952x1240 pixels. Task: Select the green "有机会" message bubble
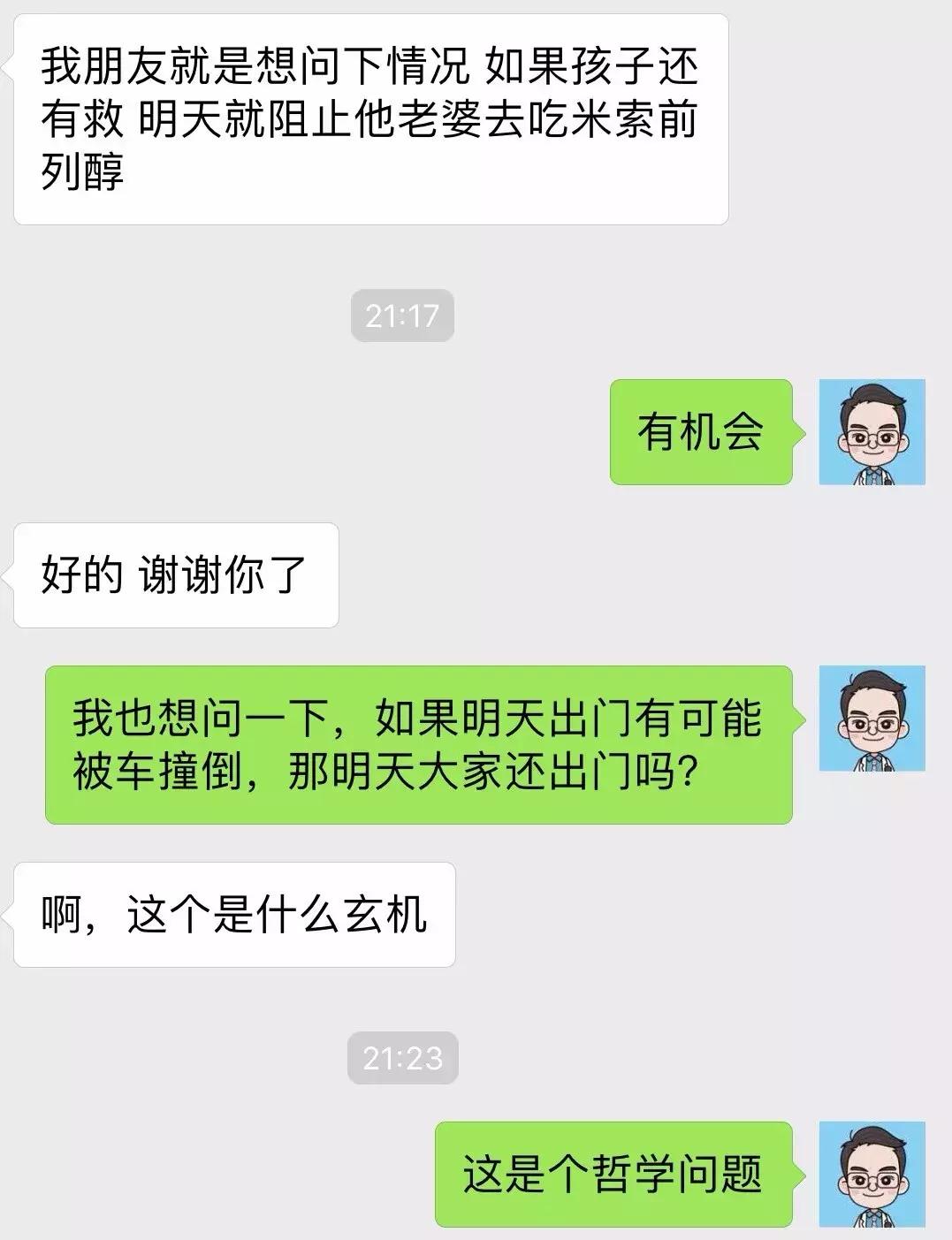pyautogui.click(x=701, y=430)
